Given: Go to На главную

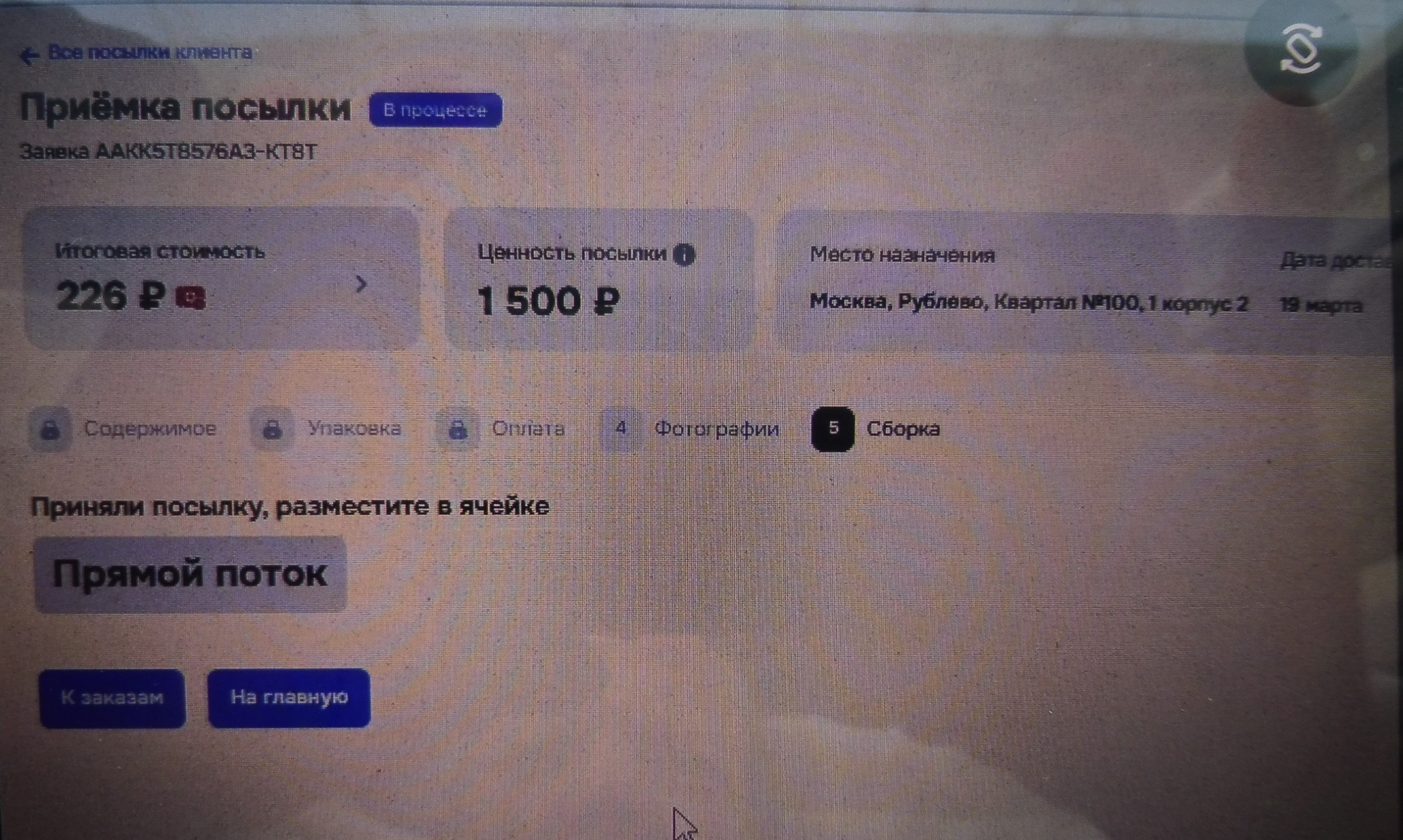Looking at the screenshot, I should [289, 697].
